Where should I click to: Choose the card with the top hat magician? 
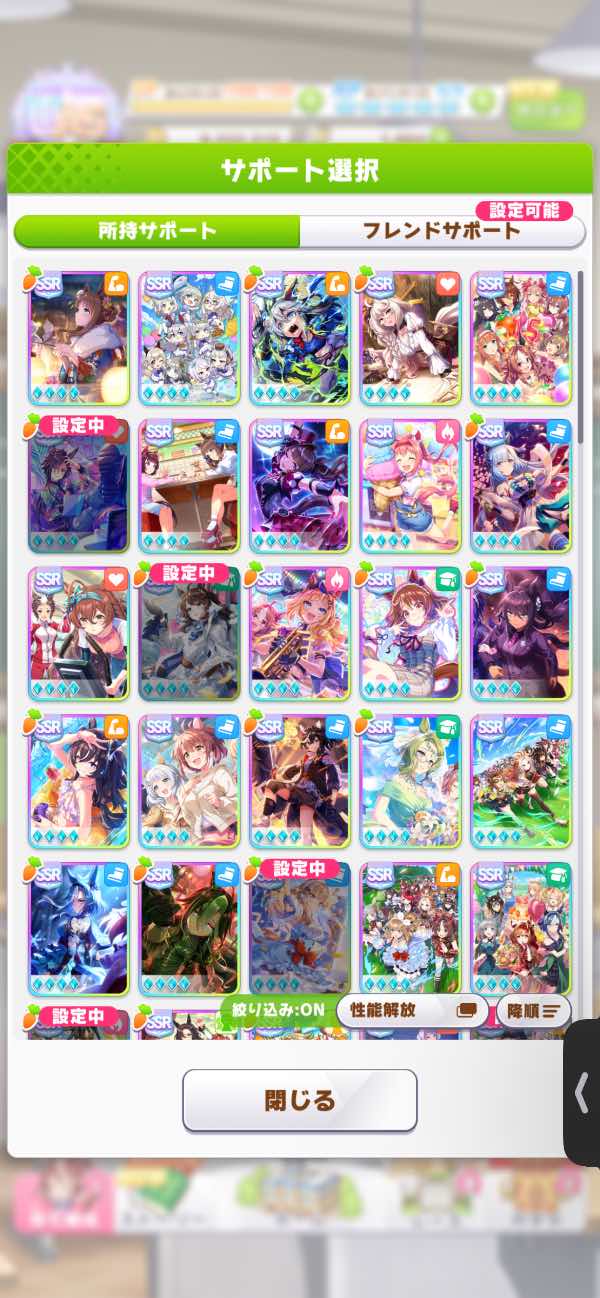(299, 486)
